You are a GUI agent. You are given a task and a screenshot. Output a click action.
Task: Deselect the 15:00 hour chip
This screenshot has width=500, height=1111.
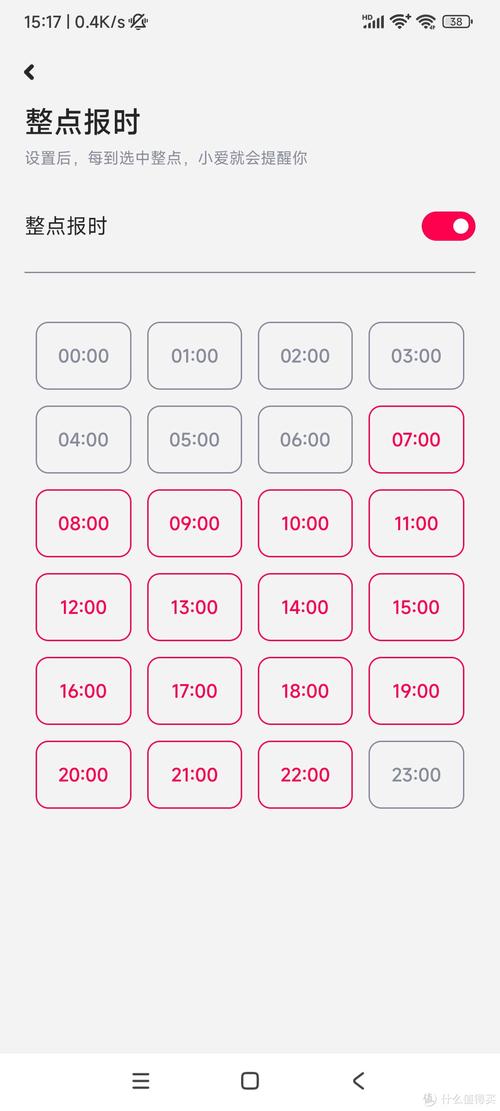pos(416,607)
